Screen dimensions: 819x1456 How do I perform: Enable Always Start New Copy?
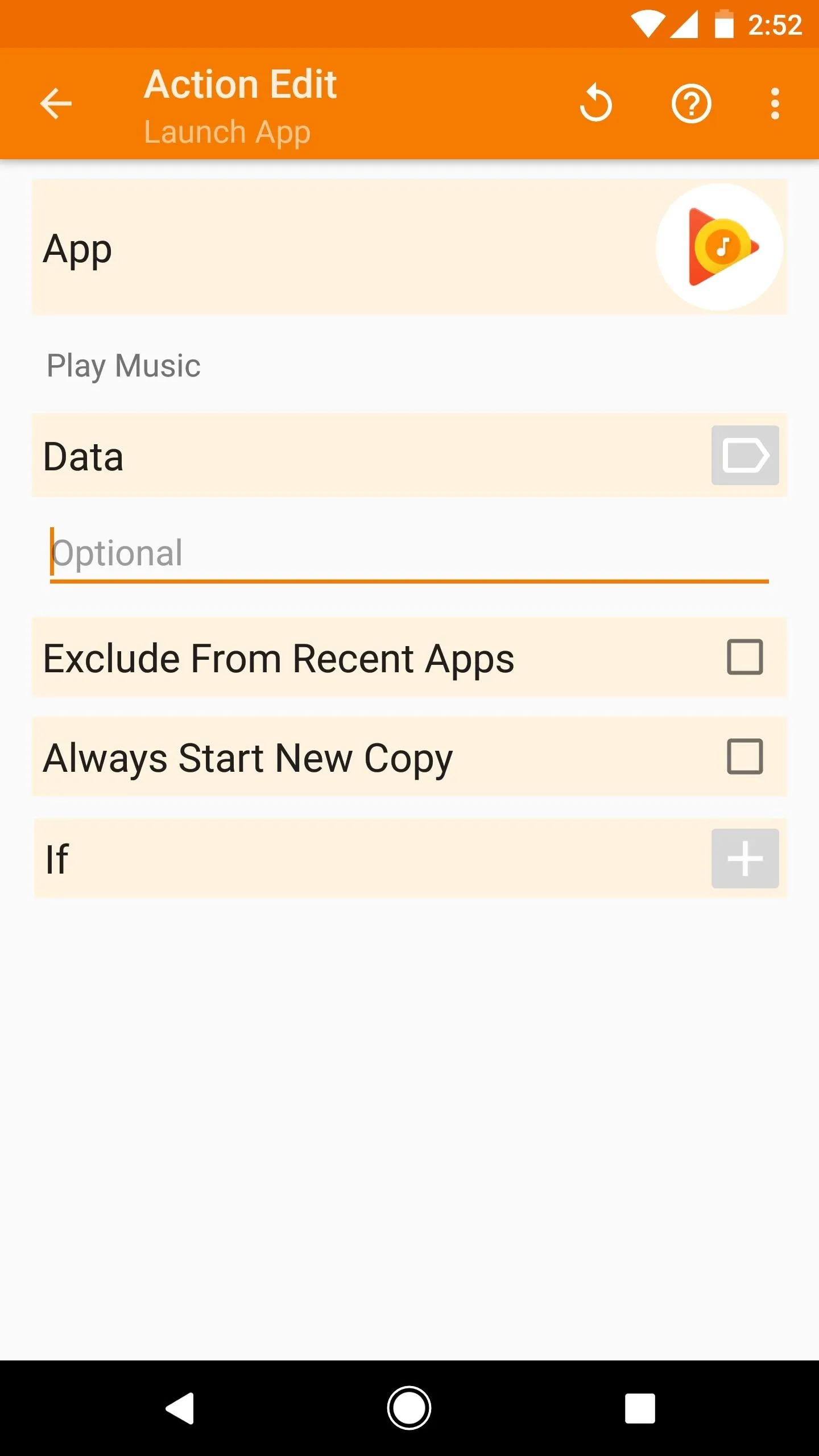[x=744, y=756]
